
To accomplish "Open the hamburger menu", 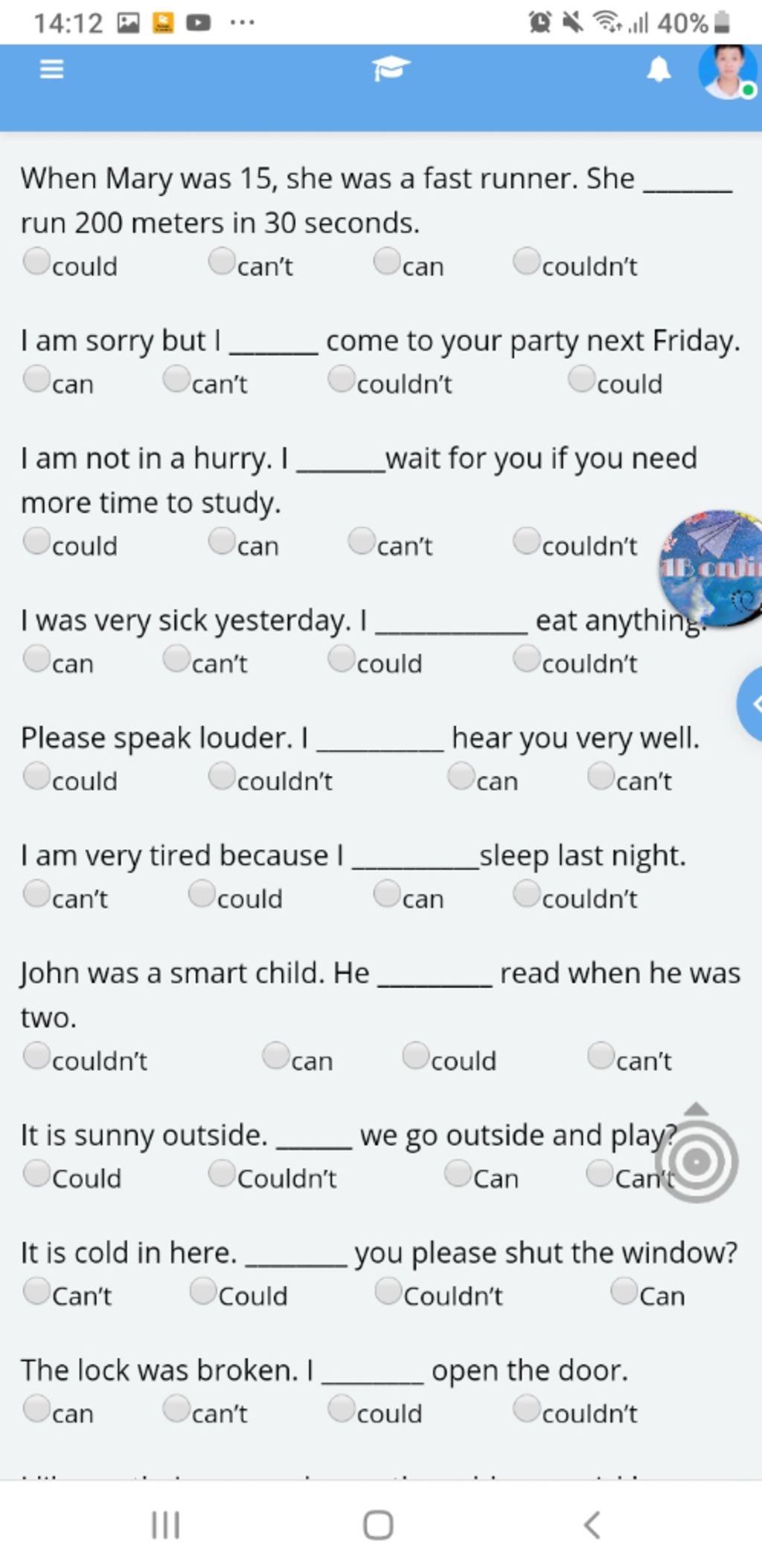I will pyautogui.click(x=51, y=69).
